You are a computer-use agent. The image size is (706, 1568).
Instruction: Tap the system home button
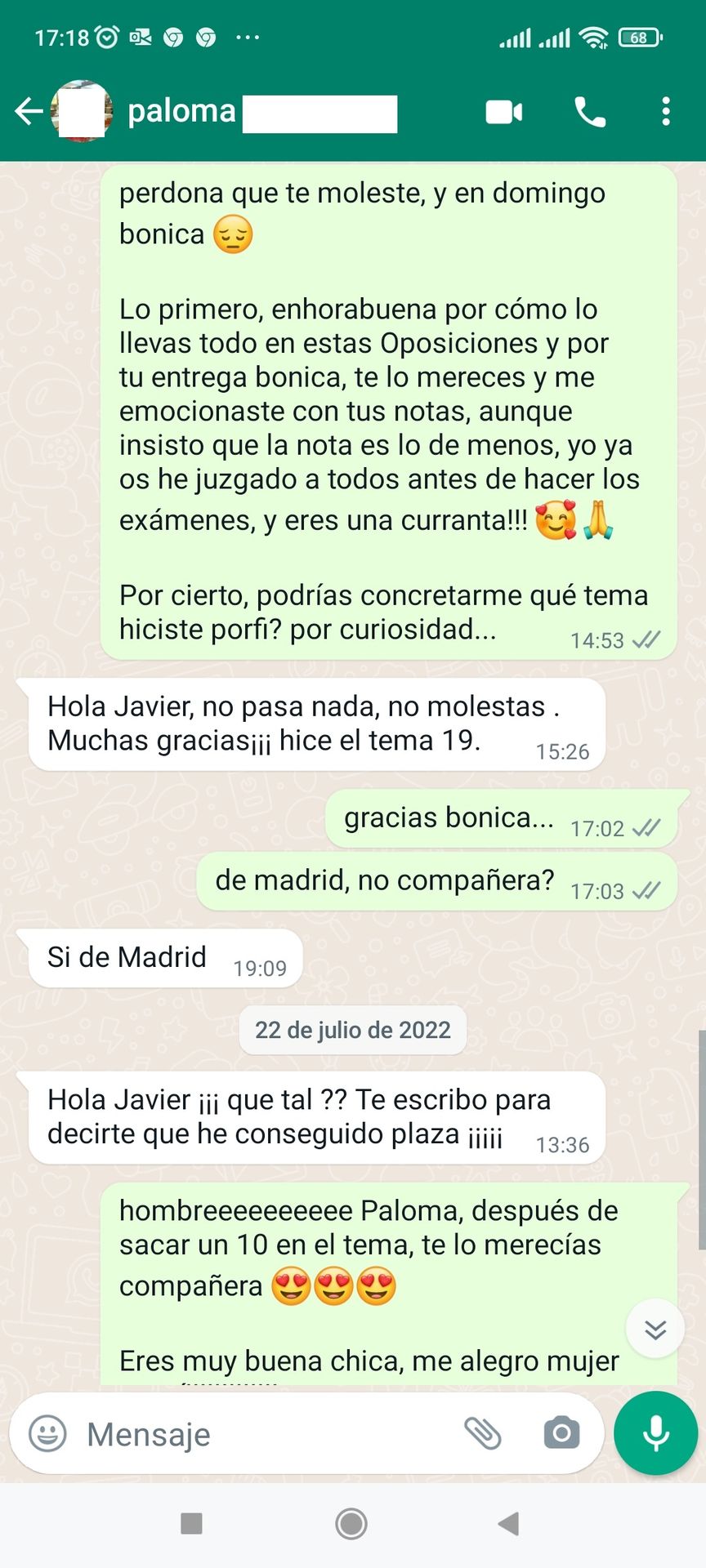(x=351, y=1524)
